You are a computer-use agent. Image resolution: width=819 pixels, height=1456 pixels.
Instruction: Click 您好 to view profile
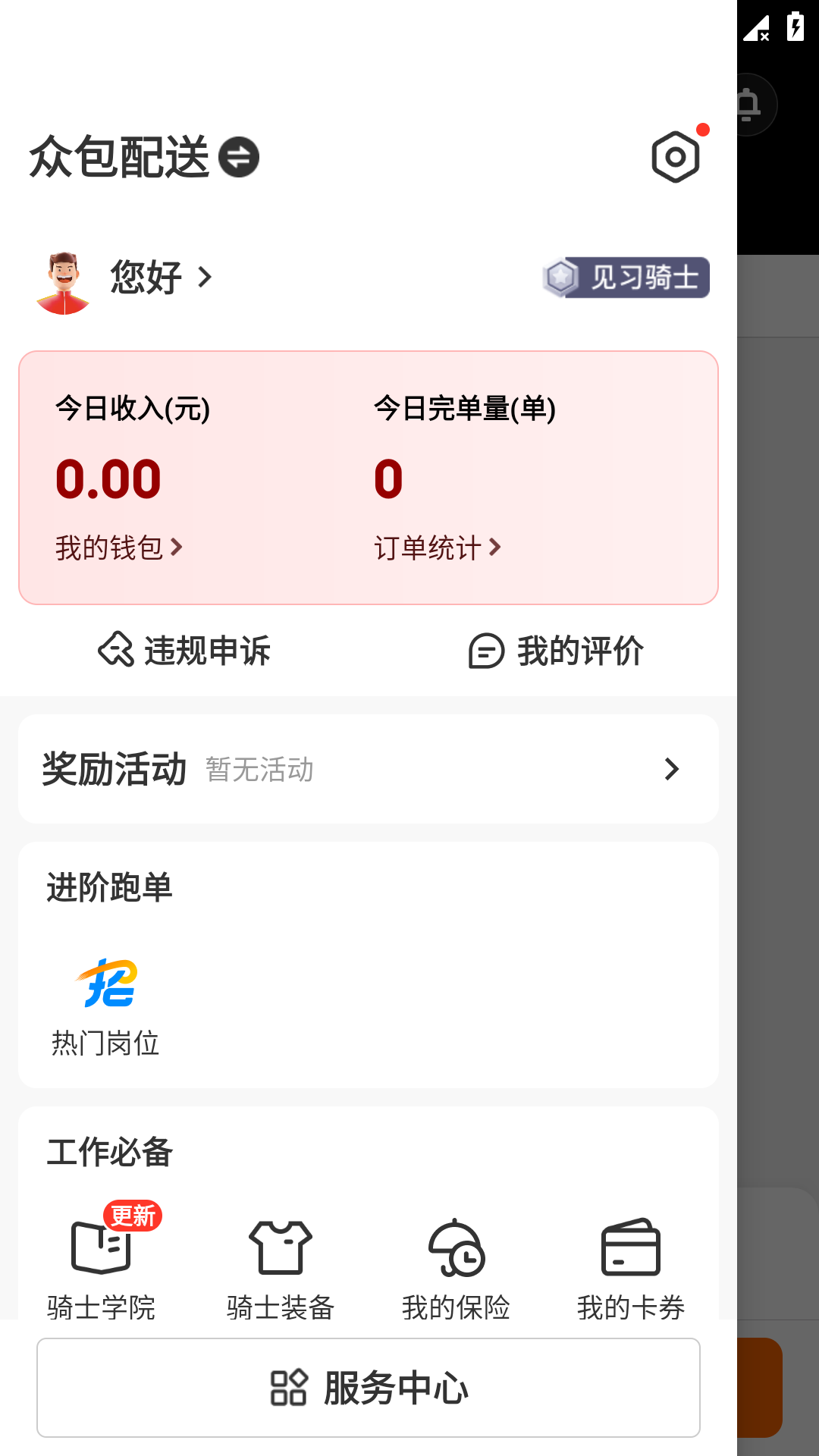[144, 278]
